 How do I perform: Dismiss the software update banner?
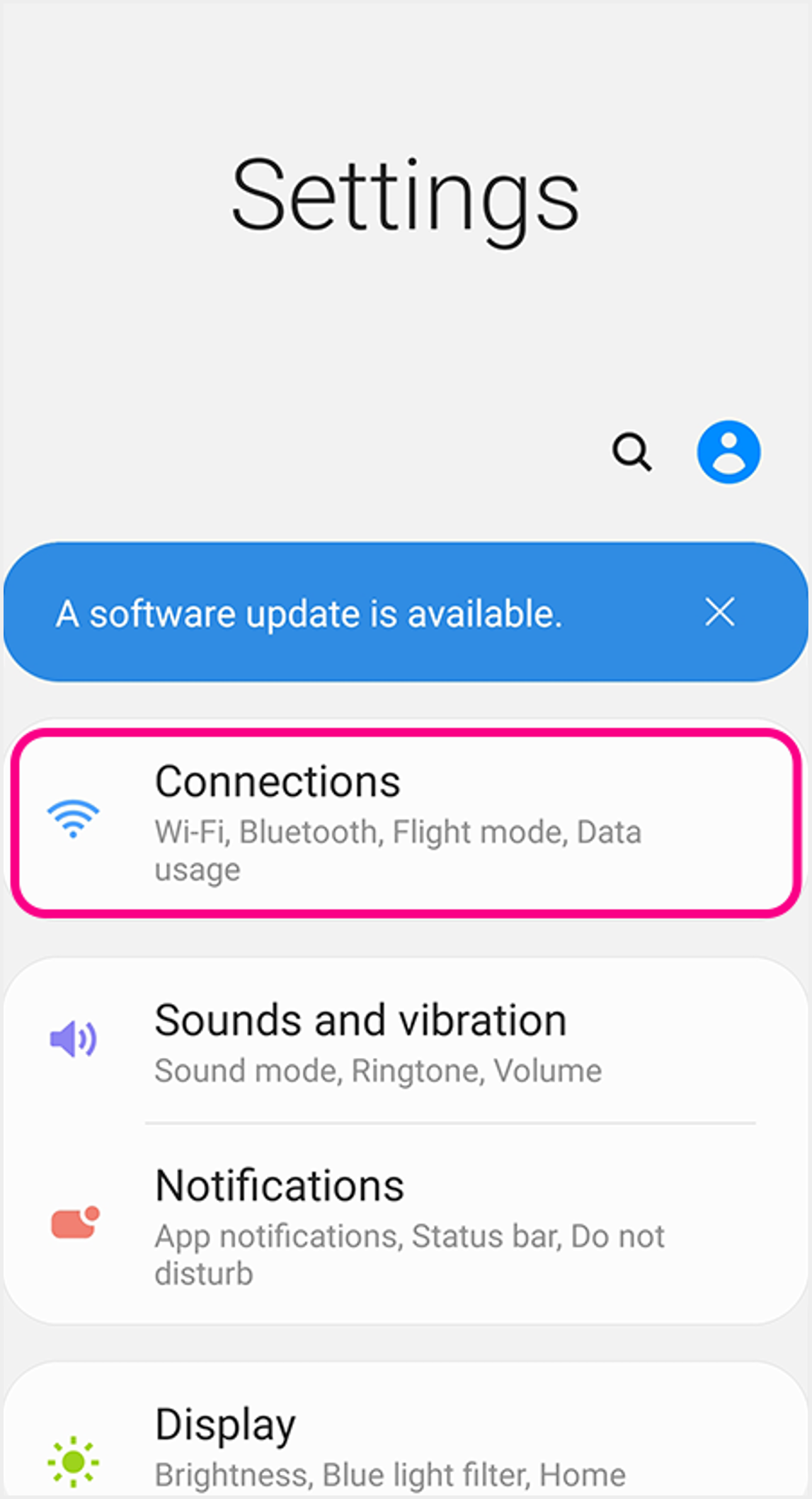pos(720,612)
